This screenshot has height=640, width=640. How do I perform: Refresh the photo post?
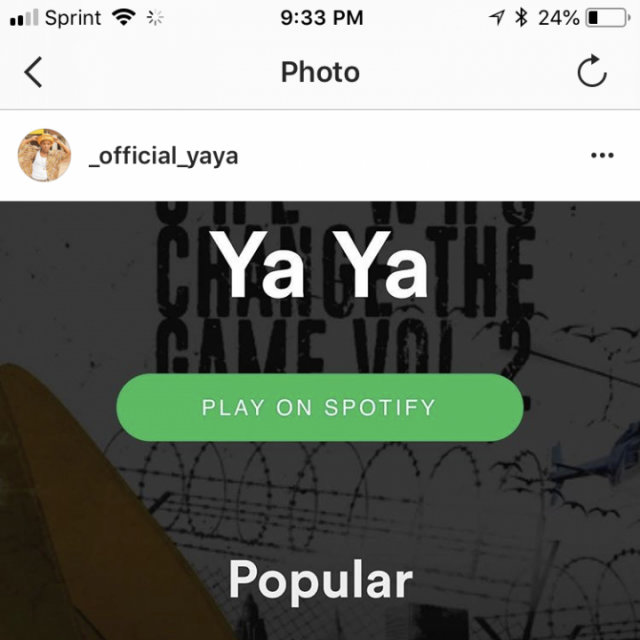pyautogui.click(x=592, y=72)
